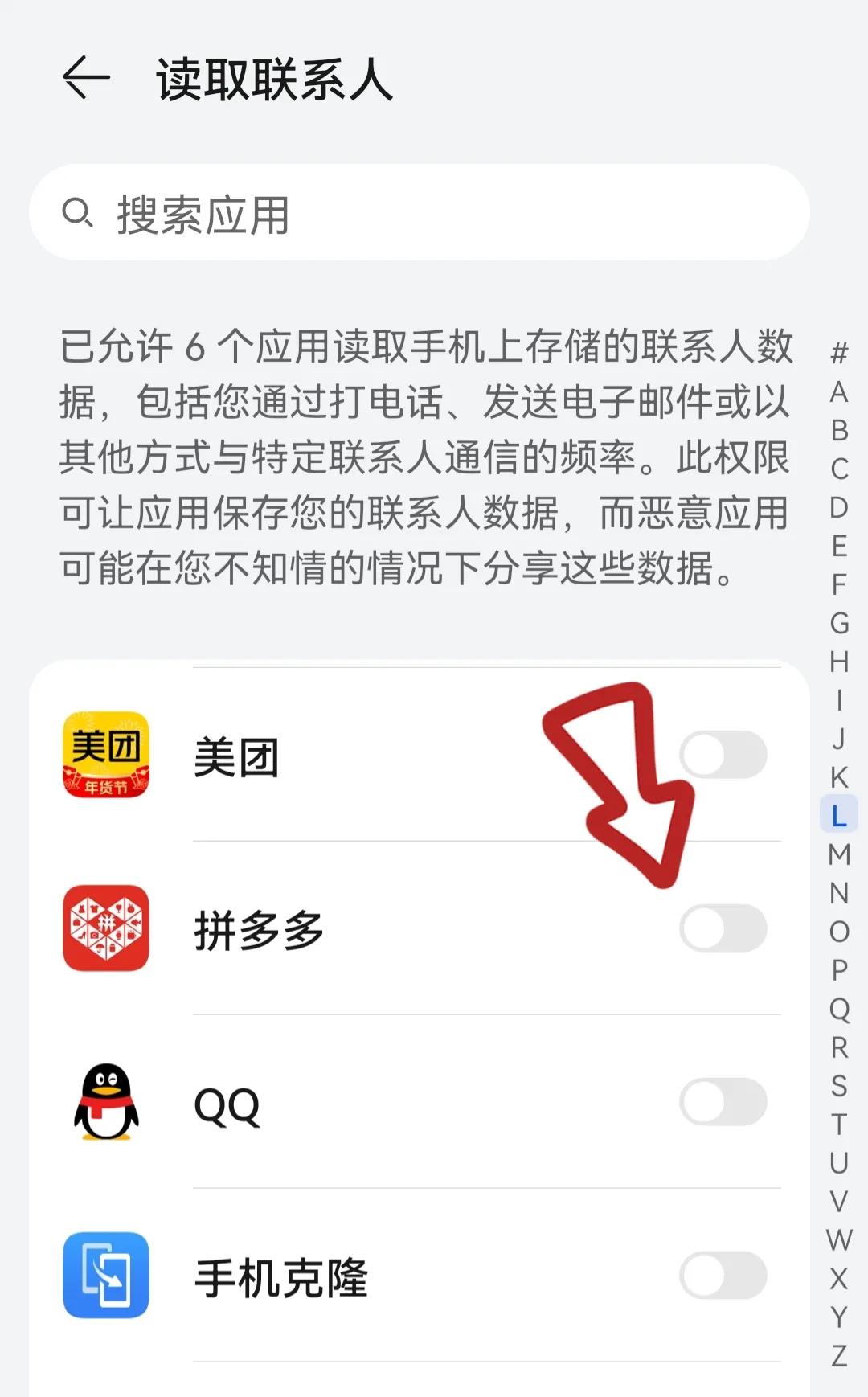Allow 手机克隆 to read contacts
Viewport: 868px width, 1397px height.
(723, 1275)
